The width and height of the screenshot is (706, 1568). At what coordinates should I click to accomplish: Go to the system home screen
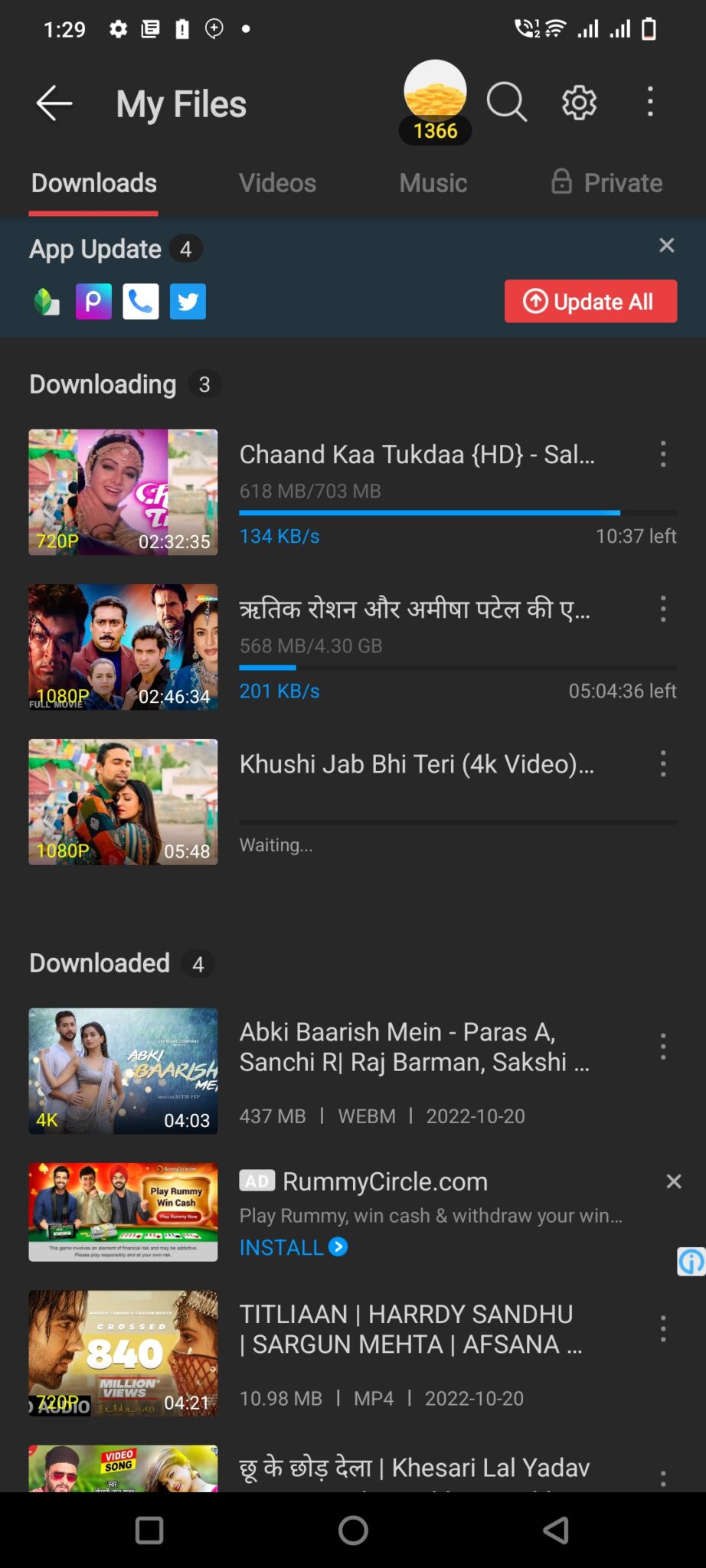353,1530
